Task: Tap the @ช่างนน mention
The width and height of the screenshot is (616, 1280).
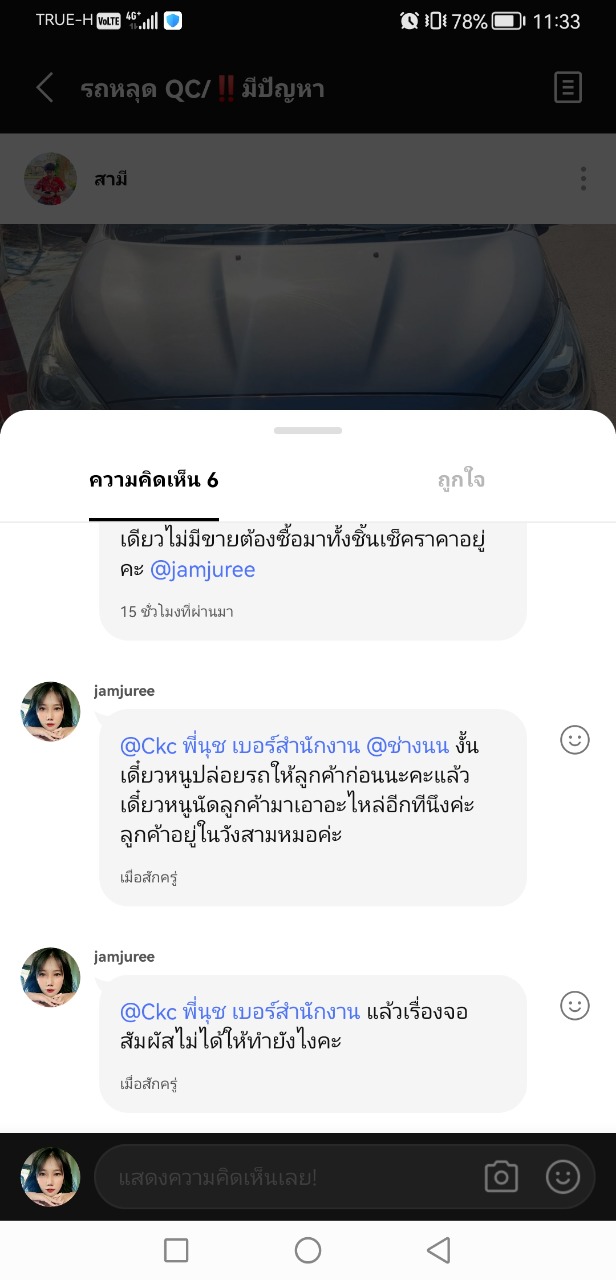Action: [408, 746]
